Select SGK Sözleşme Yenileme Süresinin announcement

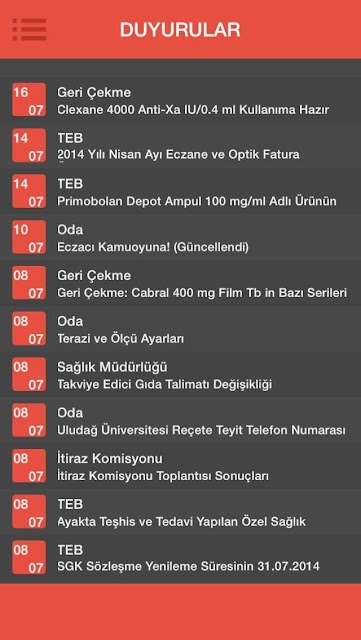coord(180,557)
